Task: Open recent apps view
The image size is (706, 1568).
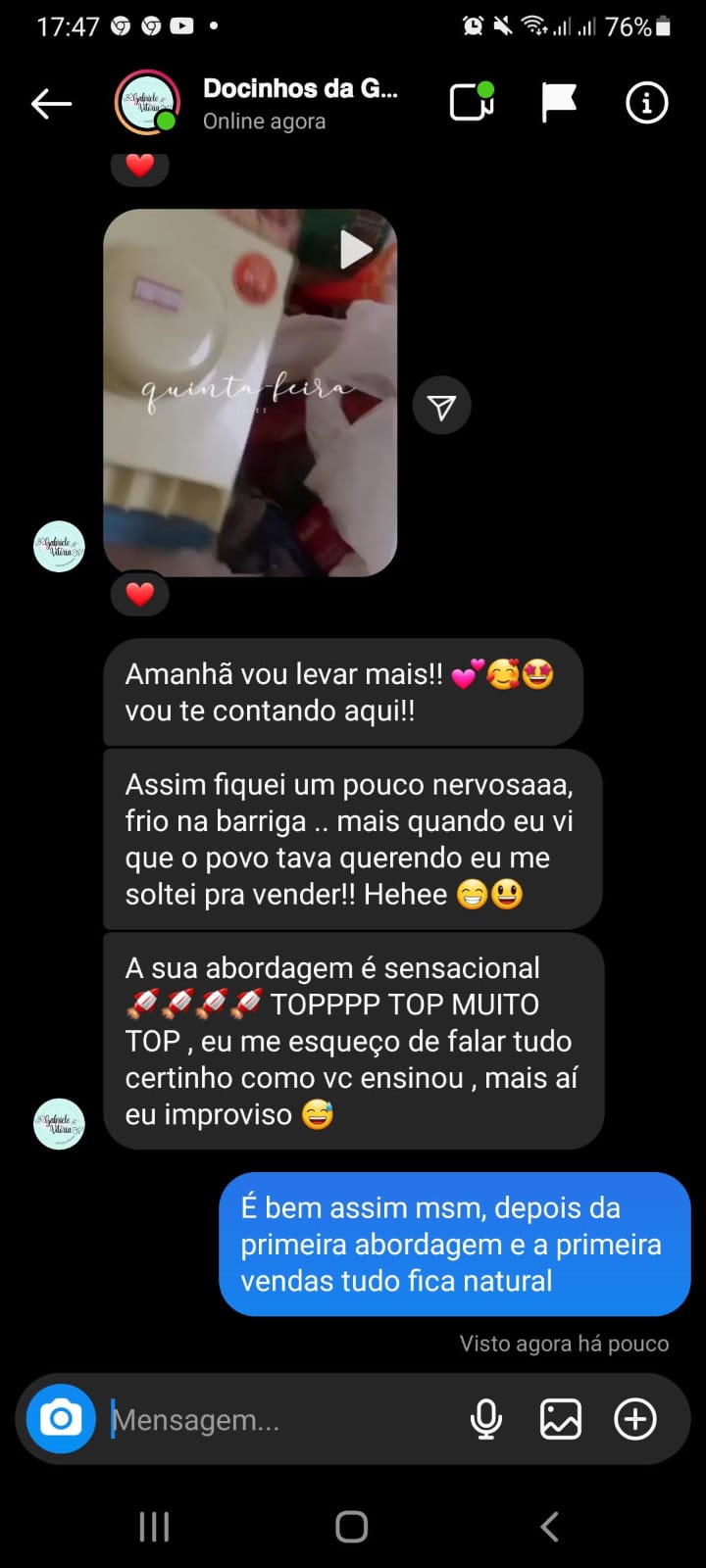Action: point(154,1526)
